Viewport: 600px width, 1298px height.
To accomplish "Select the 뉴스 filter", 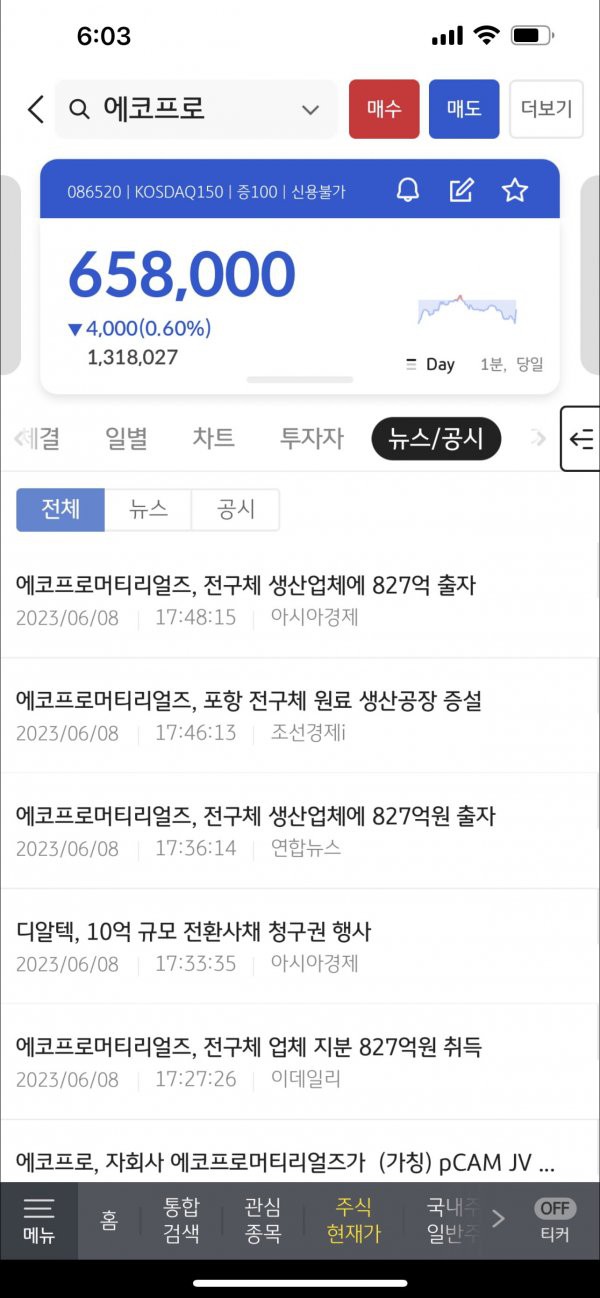I will (x=148, y=510).
